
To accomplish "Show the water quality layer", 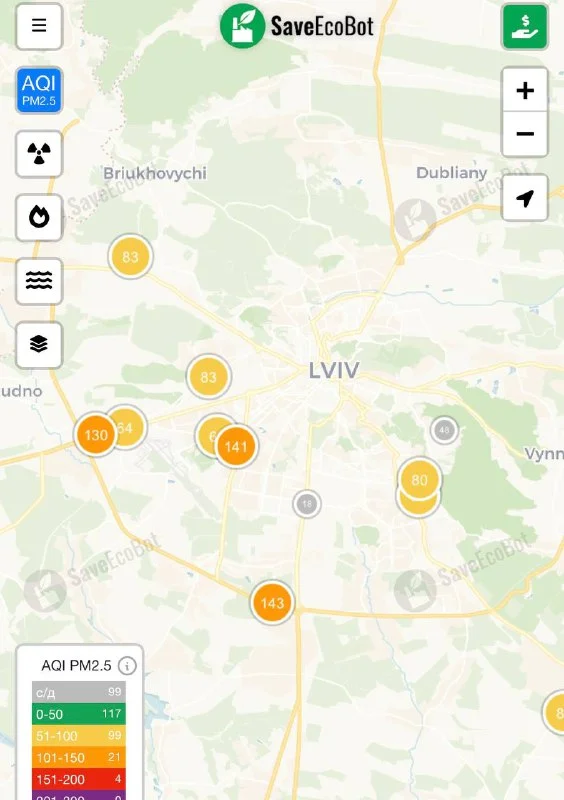I will (39, 281).
